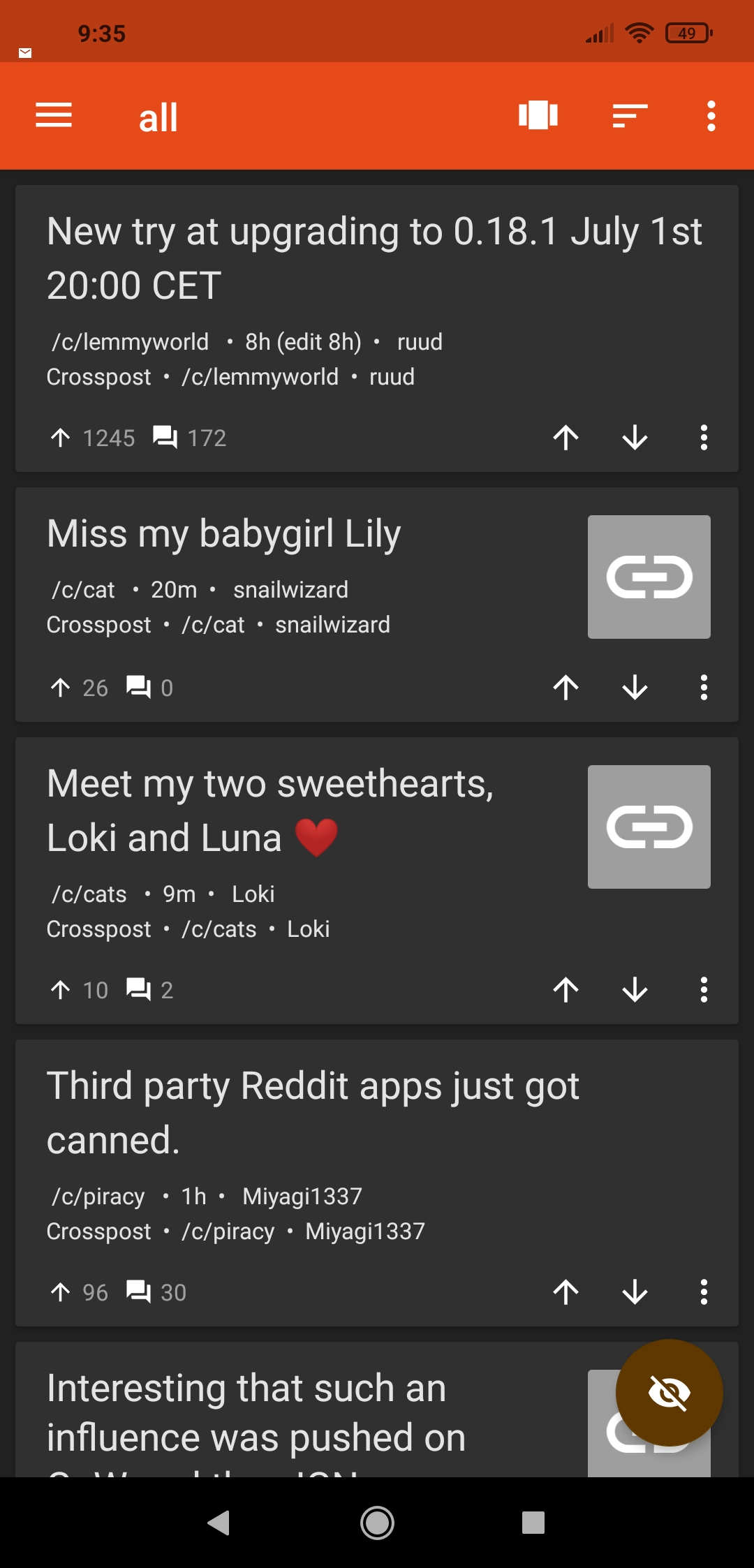Upvote the Miss my babygirl Lily post
This screenshot has width=754, height=1568.
[x=566, y=688]
